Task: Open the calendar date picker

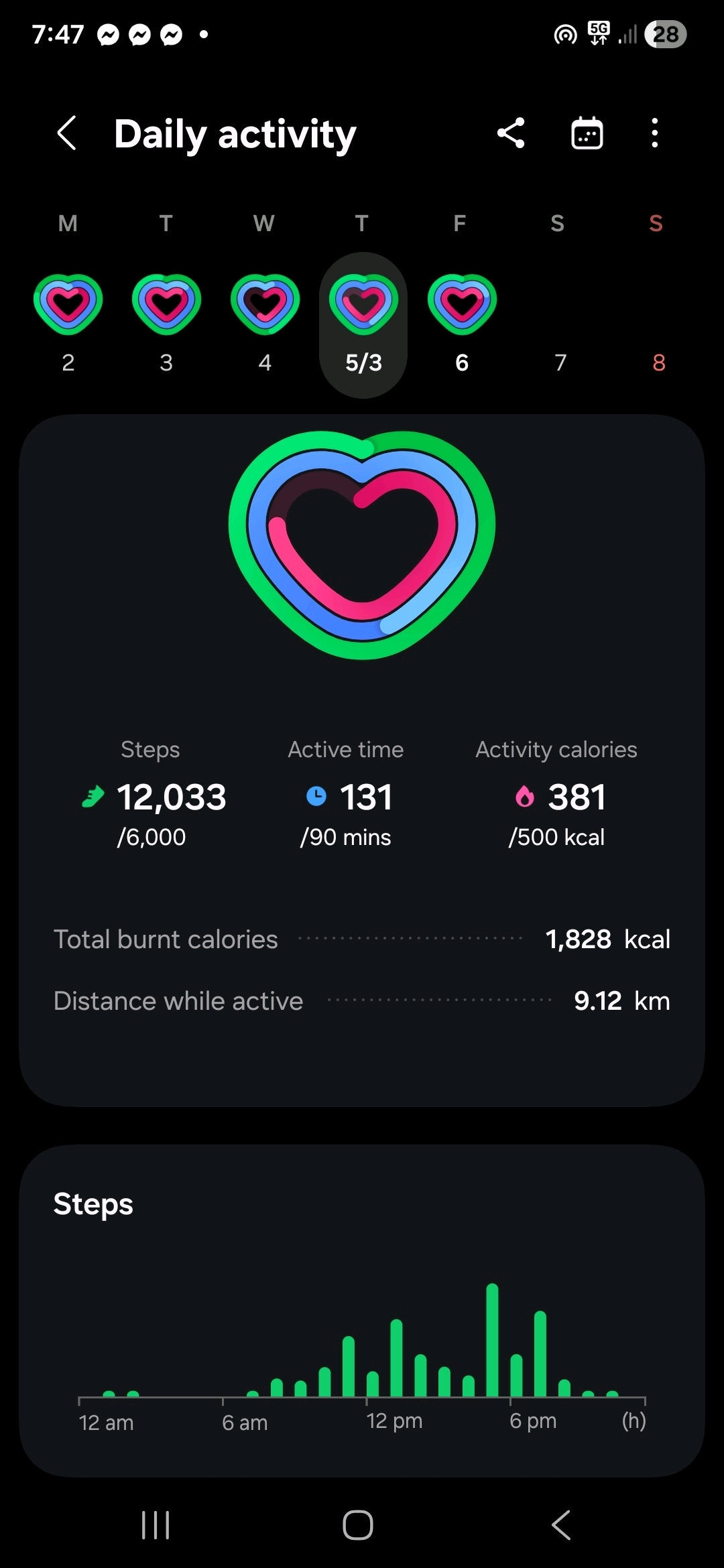Action: coord(587,133)
